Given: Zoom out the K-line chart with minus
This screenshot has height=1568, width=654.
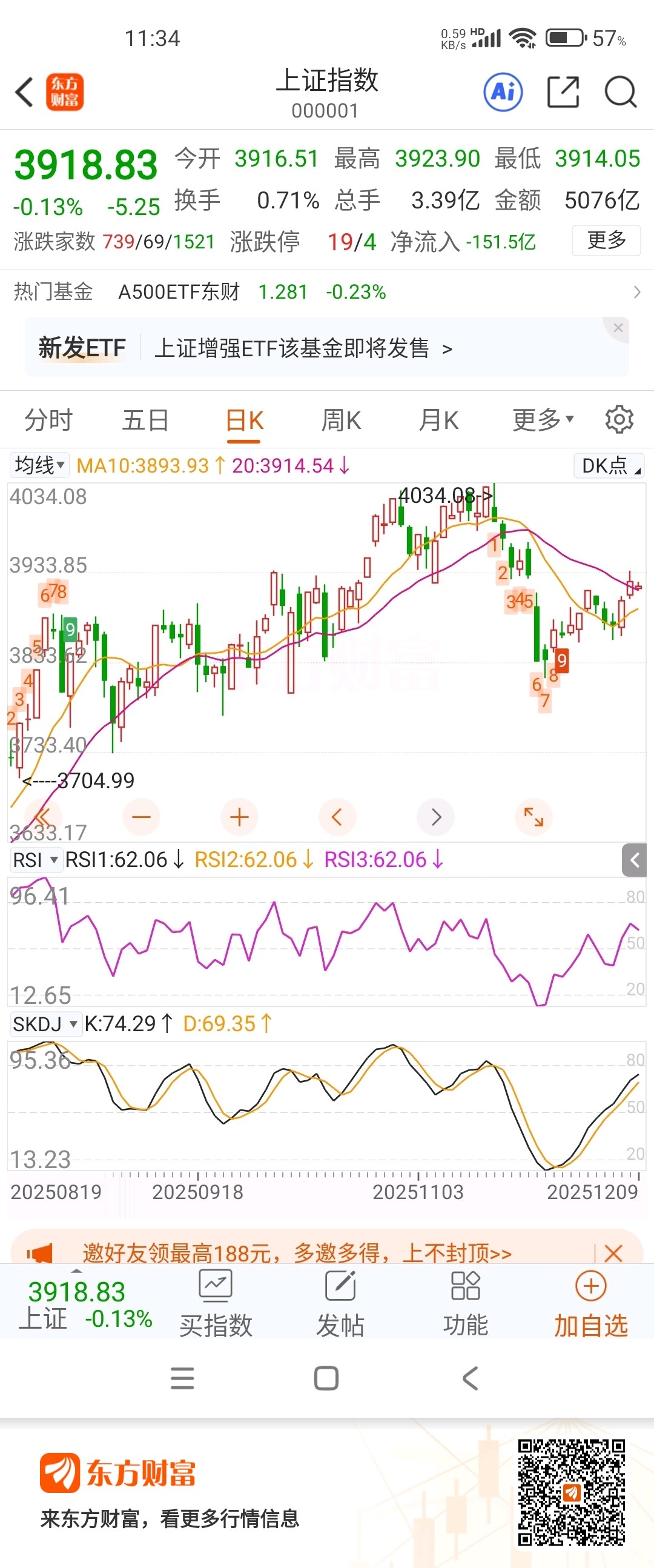Looking at the screenshot, I should click(141, 817).
